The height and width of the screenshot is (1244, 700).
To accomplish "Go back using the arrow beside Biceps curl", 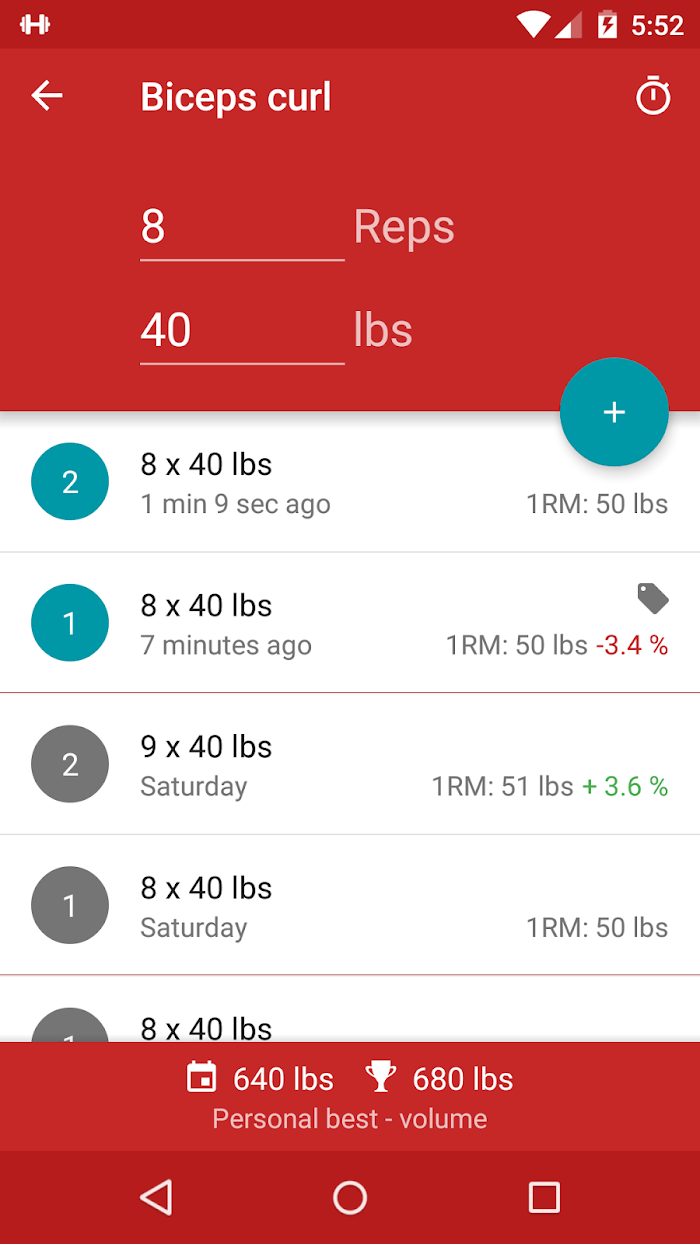I will pos(47,96).
